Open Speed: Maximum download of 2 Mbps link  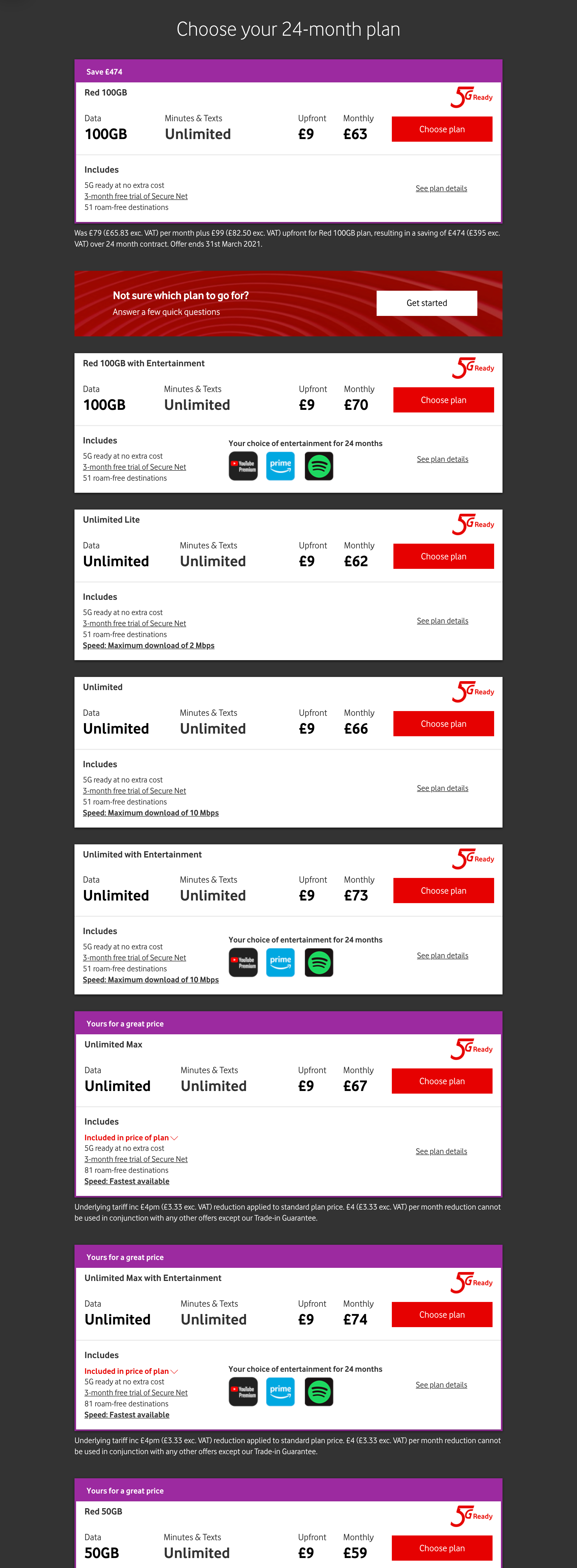pyautogui.click(x=148, y=645)
